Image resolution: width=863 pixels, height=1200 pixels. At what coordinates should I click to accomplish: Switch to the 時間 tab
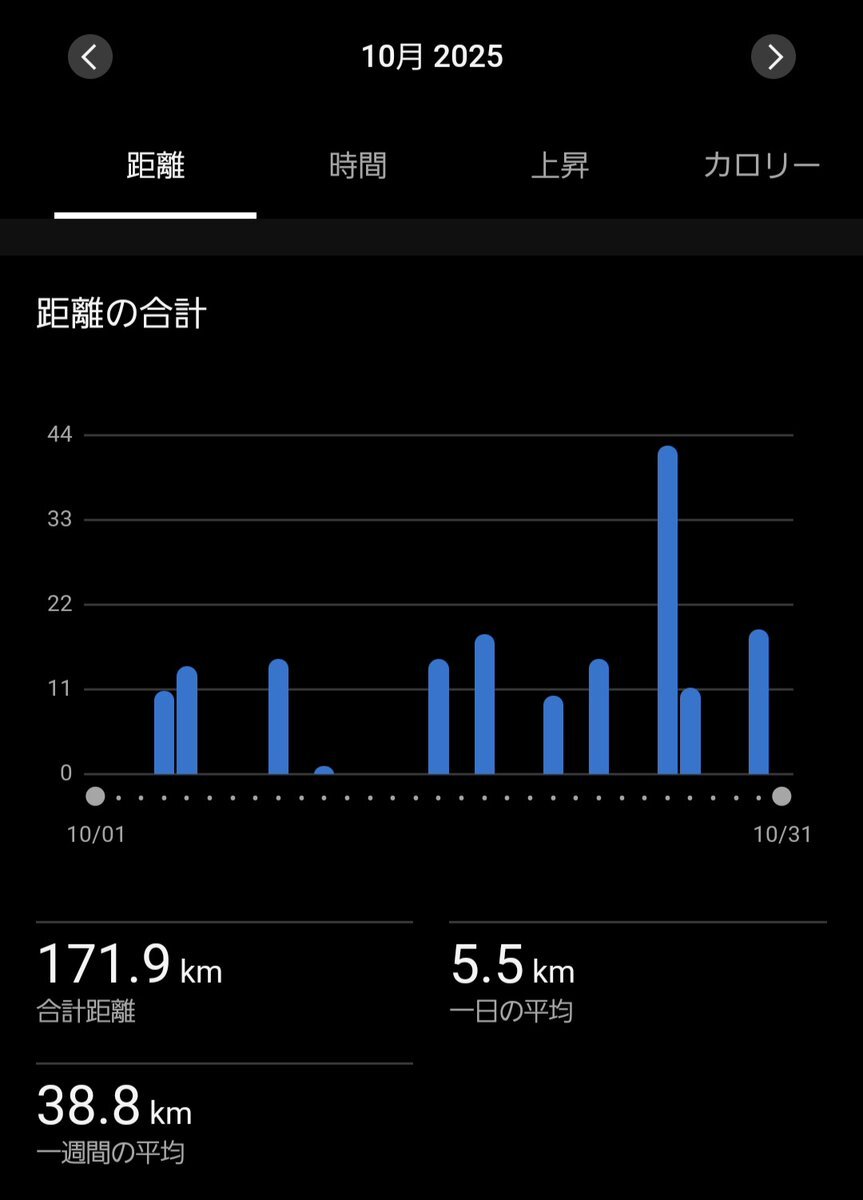point(358,166)
